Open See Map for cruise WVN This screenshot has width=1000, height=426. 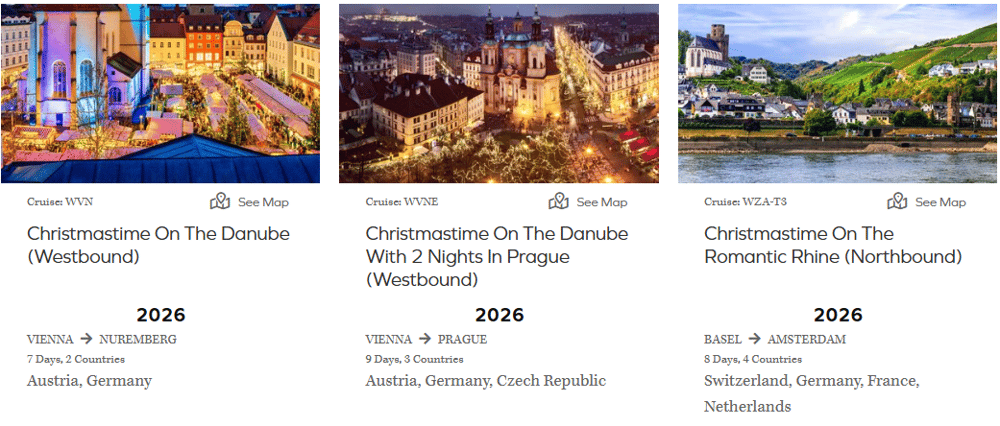tap(250, 202)
